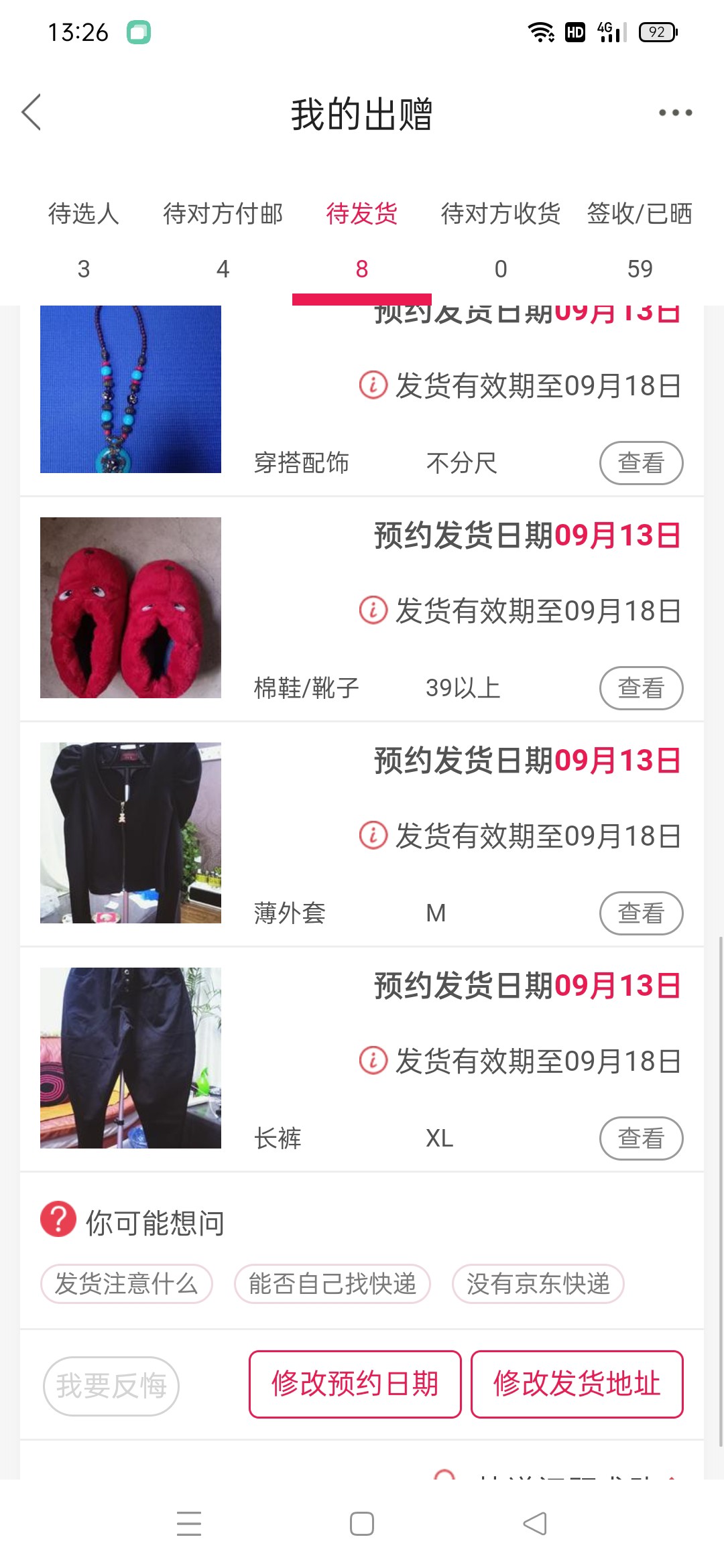Select the 发货注意什么 question chip
Image resolution: width=724 pixels, height=1568 pixels.
click(x=127, y=1284)
